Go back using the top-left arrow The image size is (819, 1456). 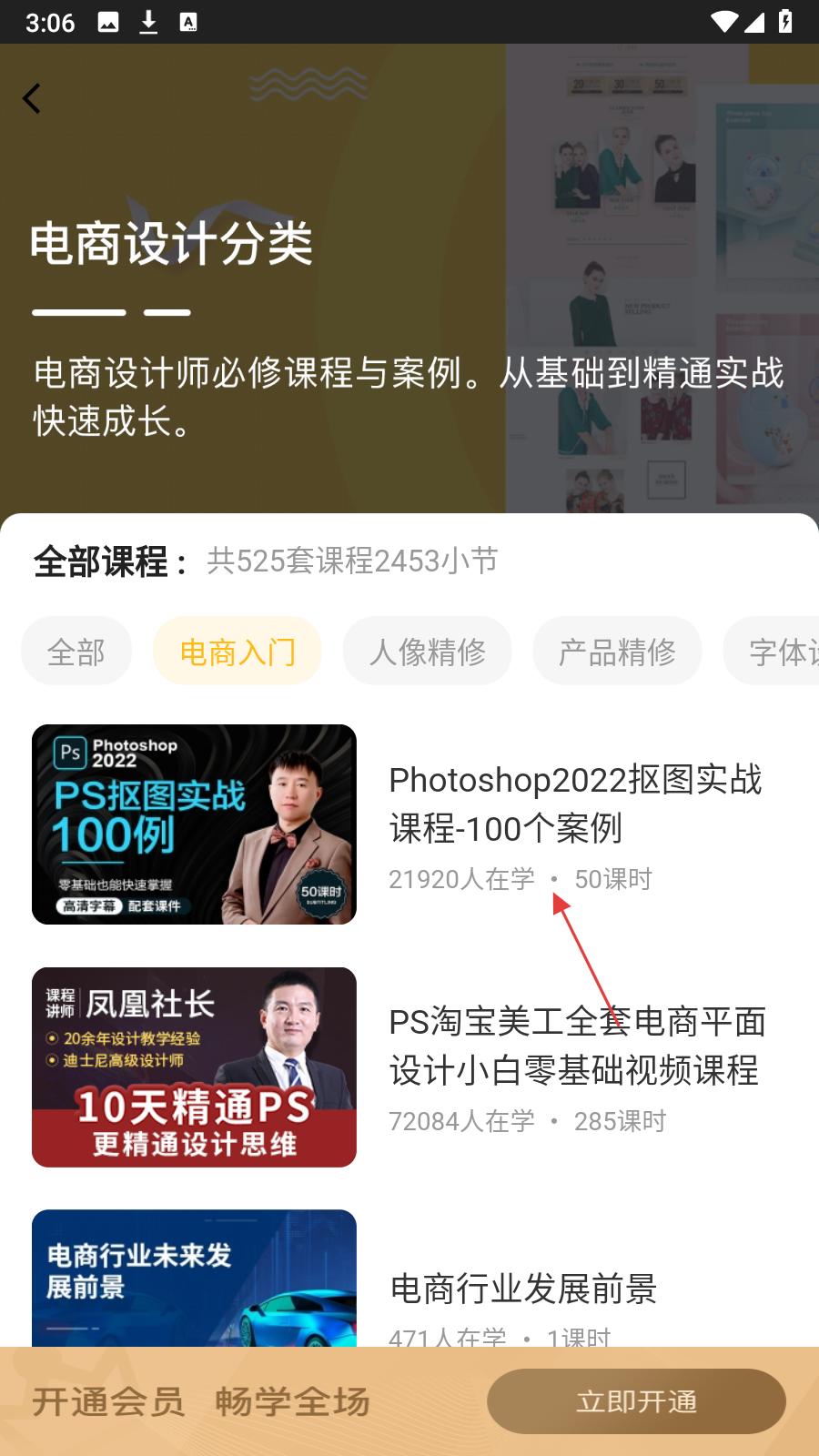pos(33,98)
